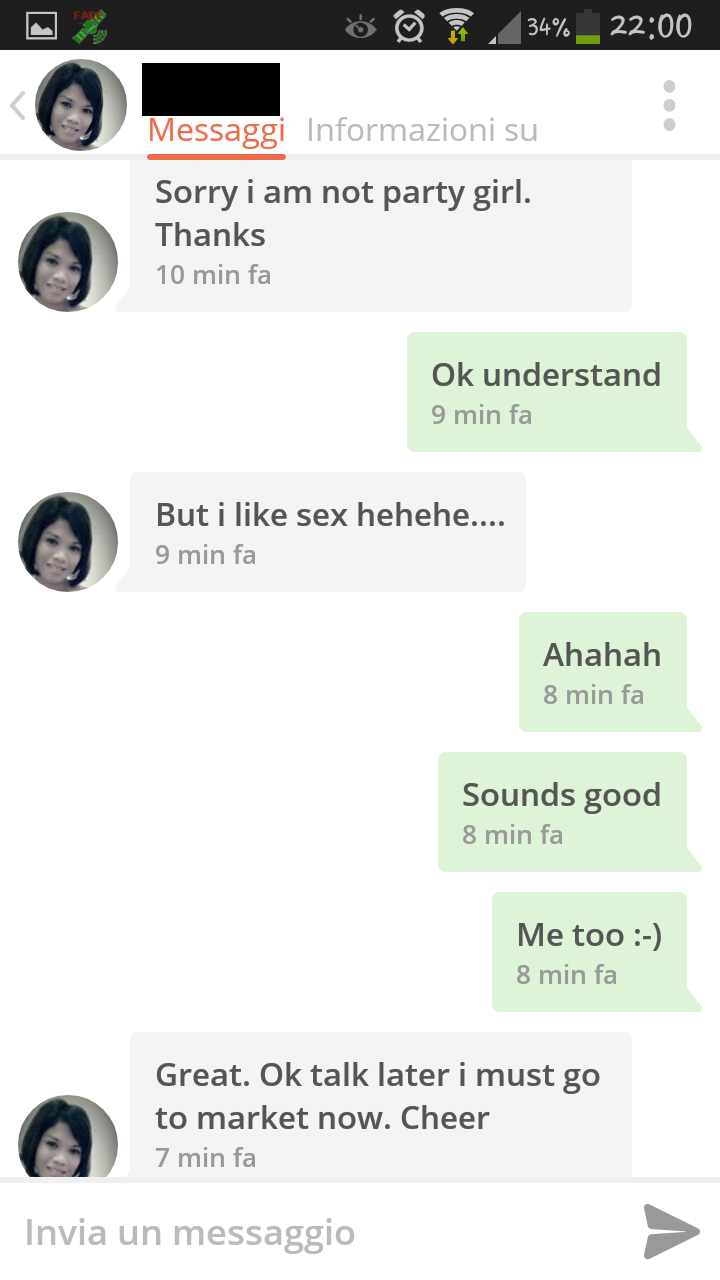Screen dimensions: 720x1280
Task: Go back using the header arrow
Action: click(18, 105)
